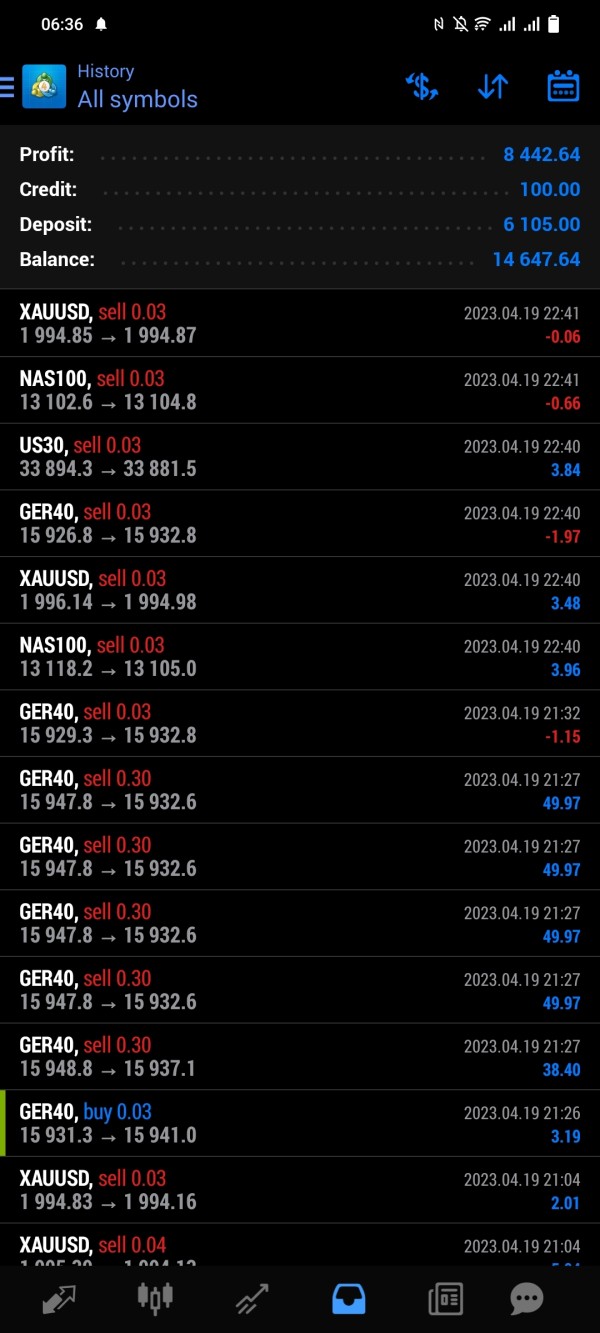This screenshot has width=600, height=1333.
Task: Expand the GER40 trade with -1.97 loss
Action: [300, 524]
